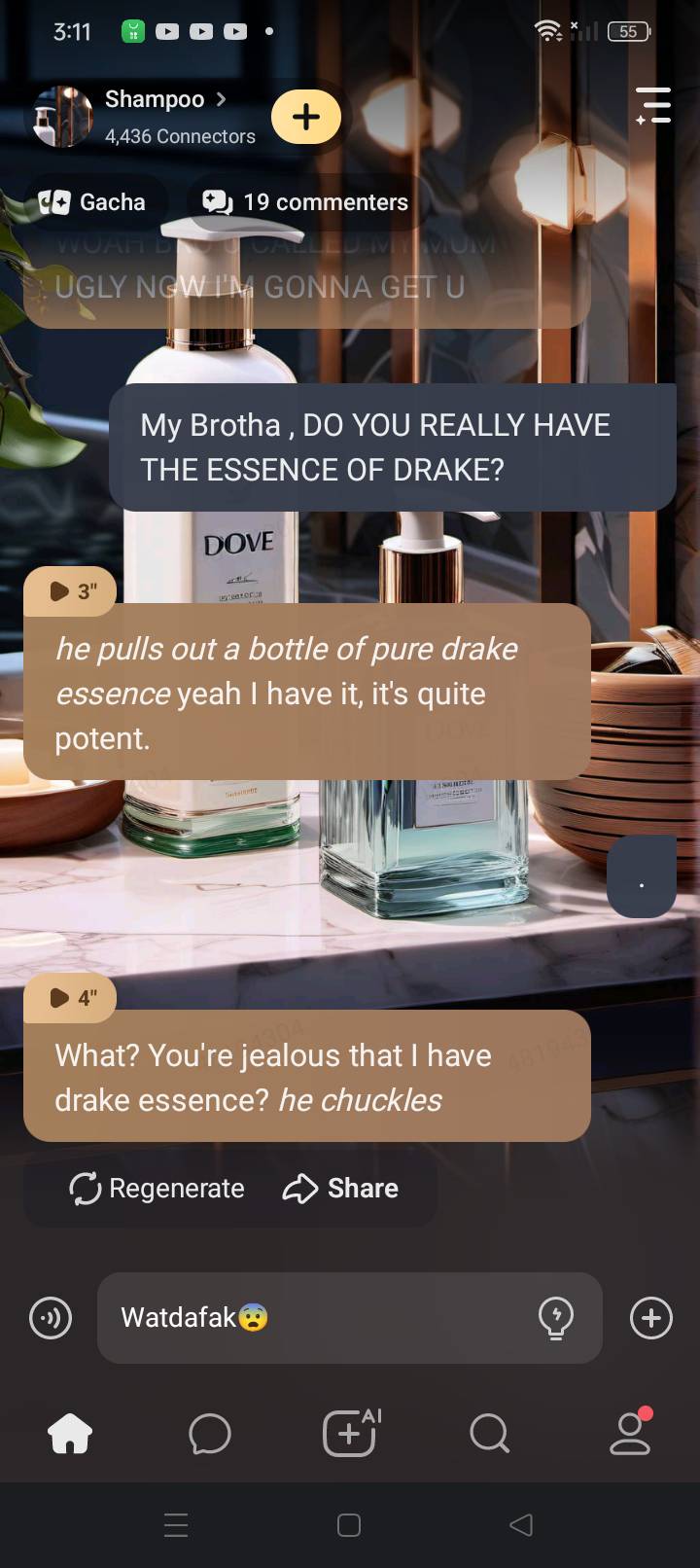Open the Gacha chip
The image size is (700, 1568).
[93, 202]
